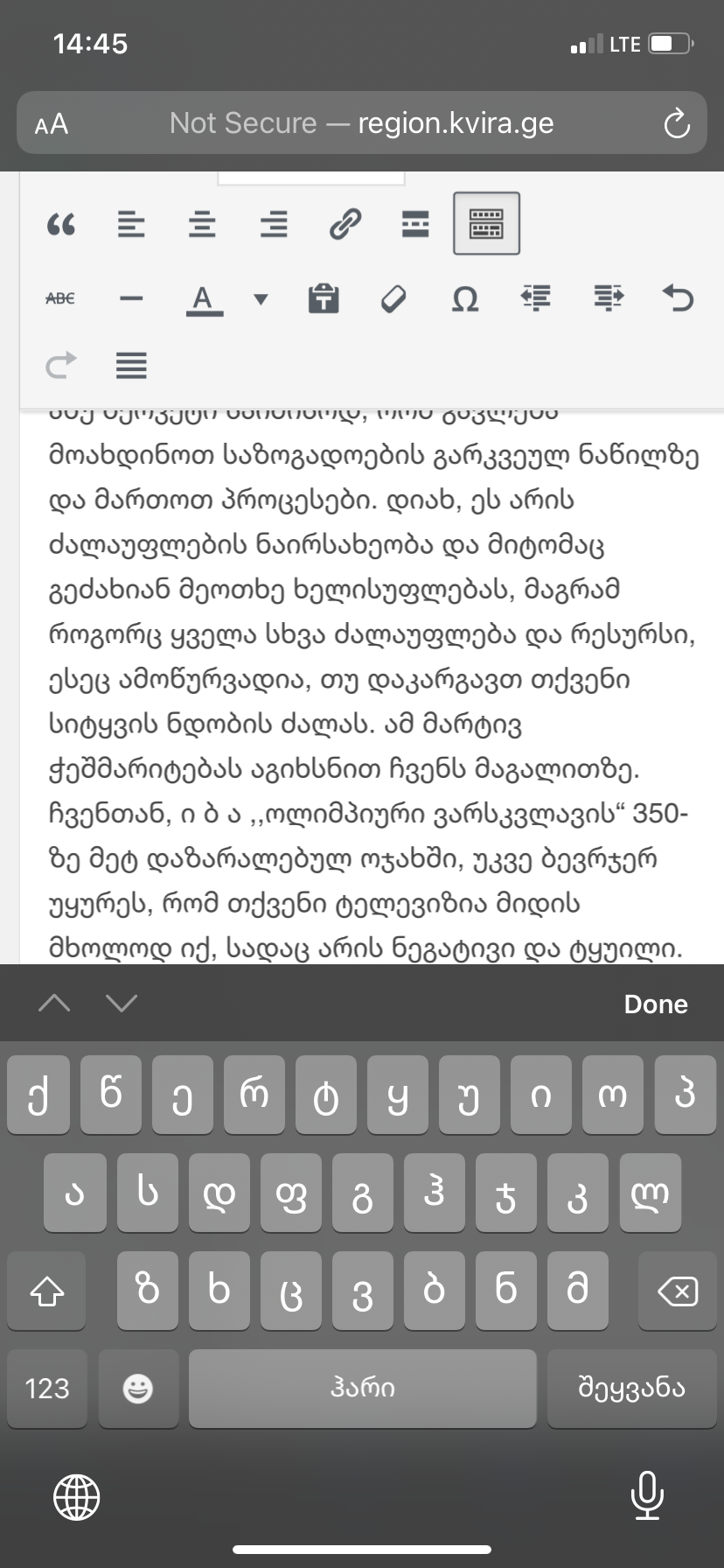724x1568 pixels.
Task: Align text to the right
Action: pos(274,225)
